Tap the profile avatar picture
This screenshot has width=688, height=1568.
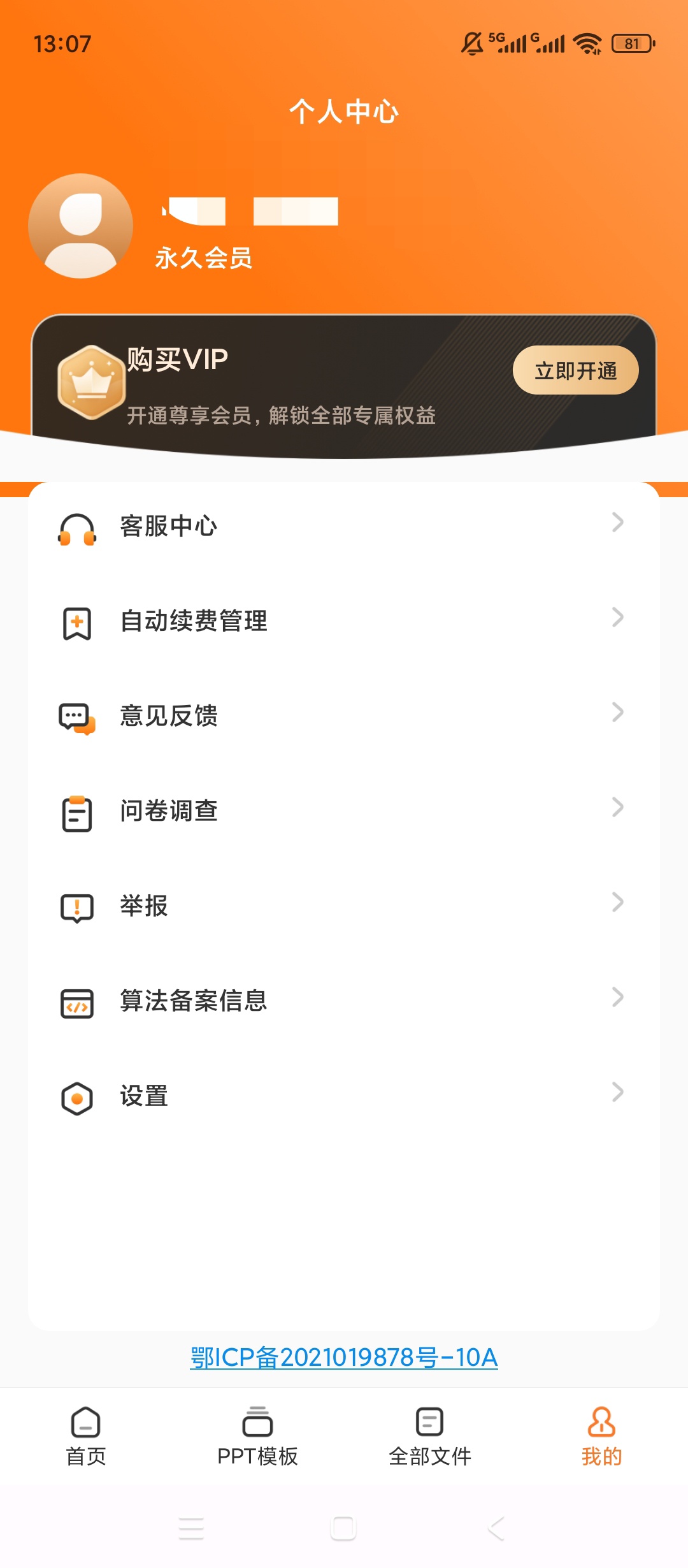coord(81,226)
